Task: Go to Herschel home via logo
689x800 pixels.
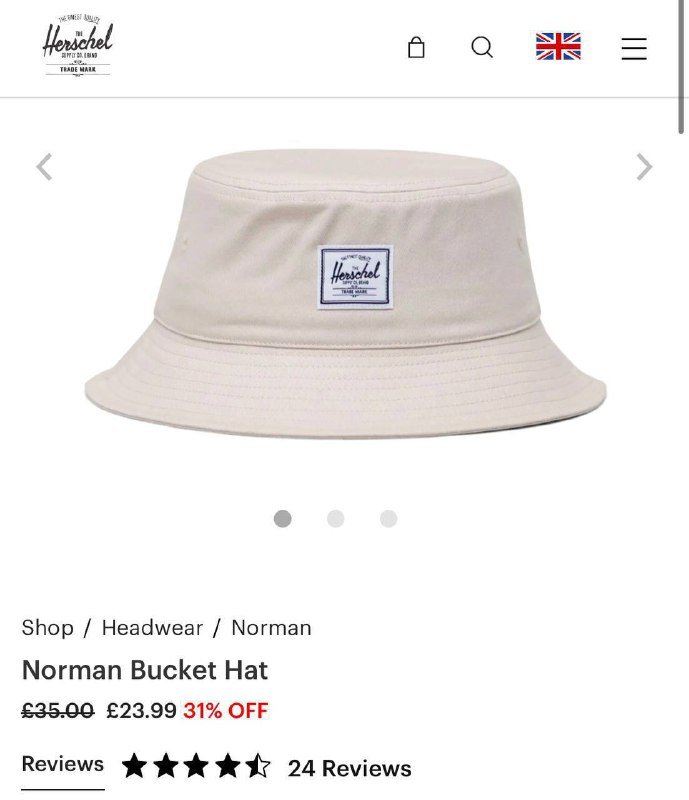Action: (x=77, y=46)
